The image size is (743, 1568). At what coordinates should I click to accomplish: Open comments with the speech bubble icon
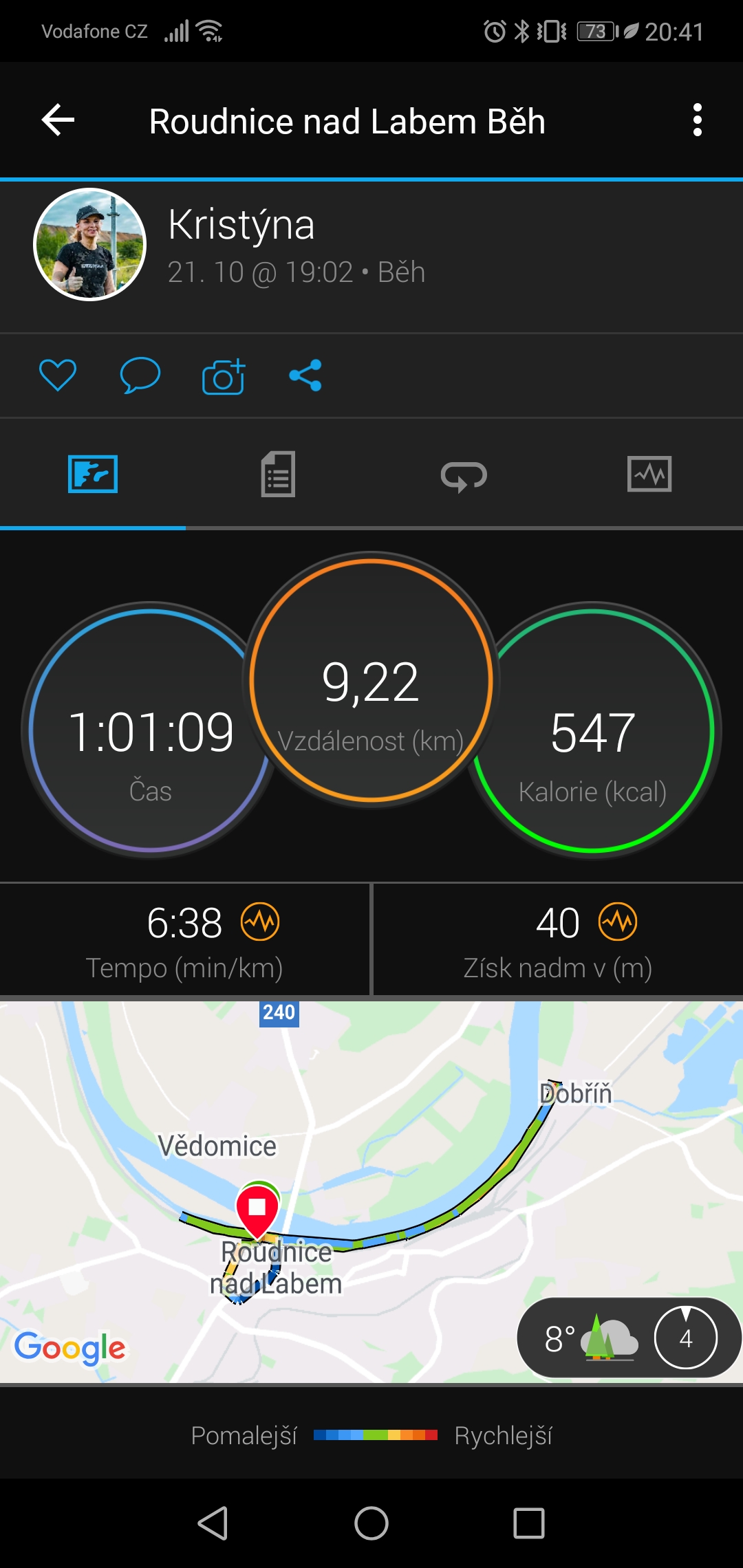click(140, 375)
